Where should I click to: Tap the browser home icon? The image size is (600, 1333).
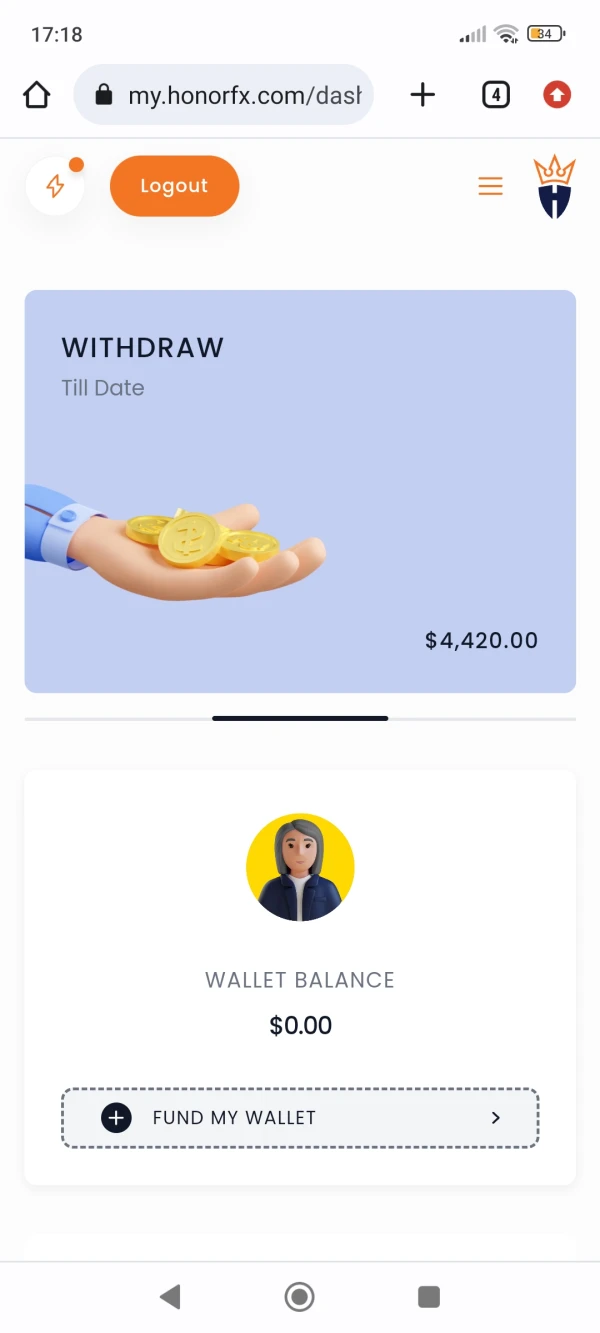36,95
